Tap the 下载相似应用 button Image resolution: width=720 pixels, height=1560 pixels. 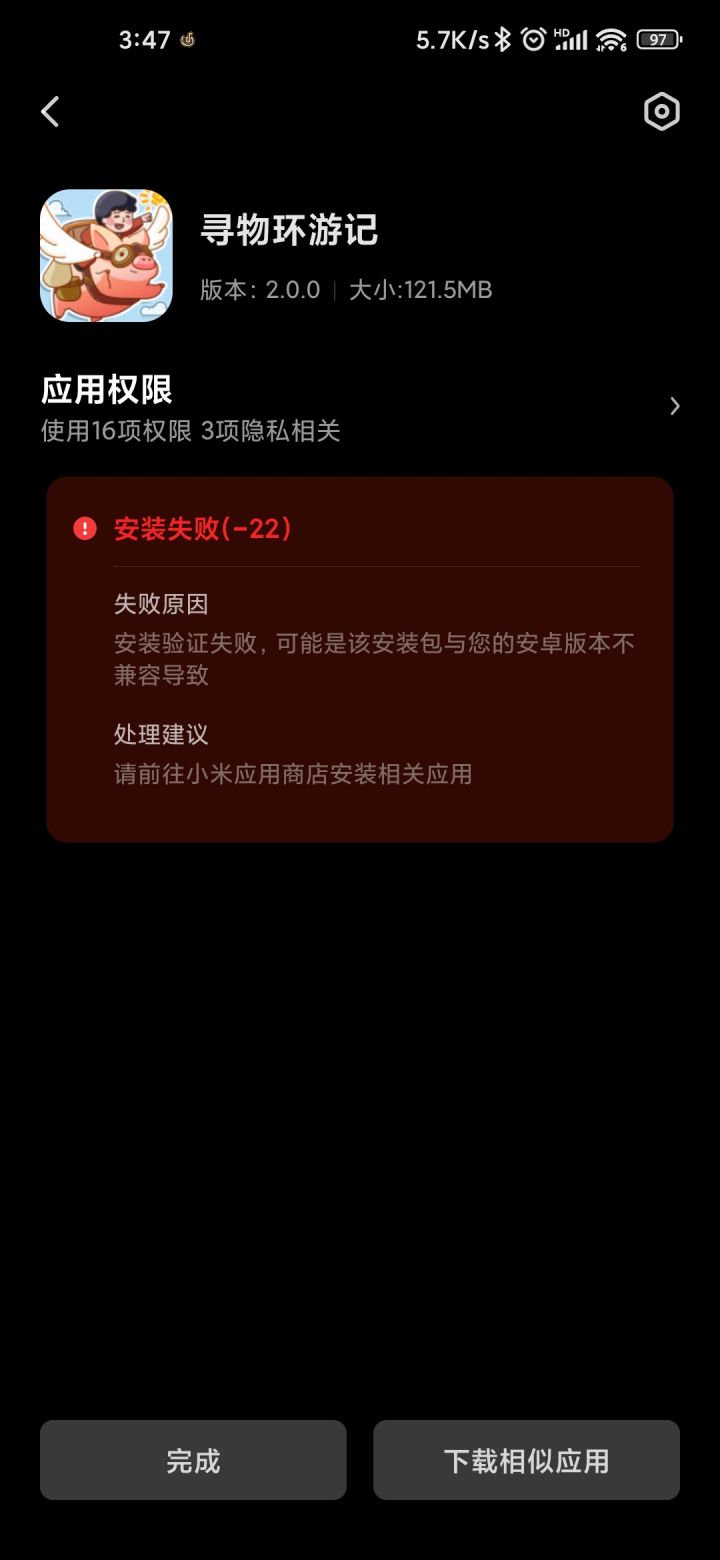click(x=526, y=1460)
